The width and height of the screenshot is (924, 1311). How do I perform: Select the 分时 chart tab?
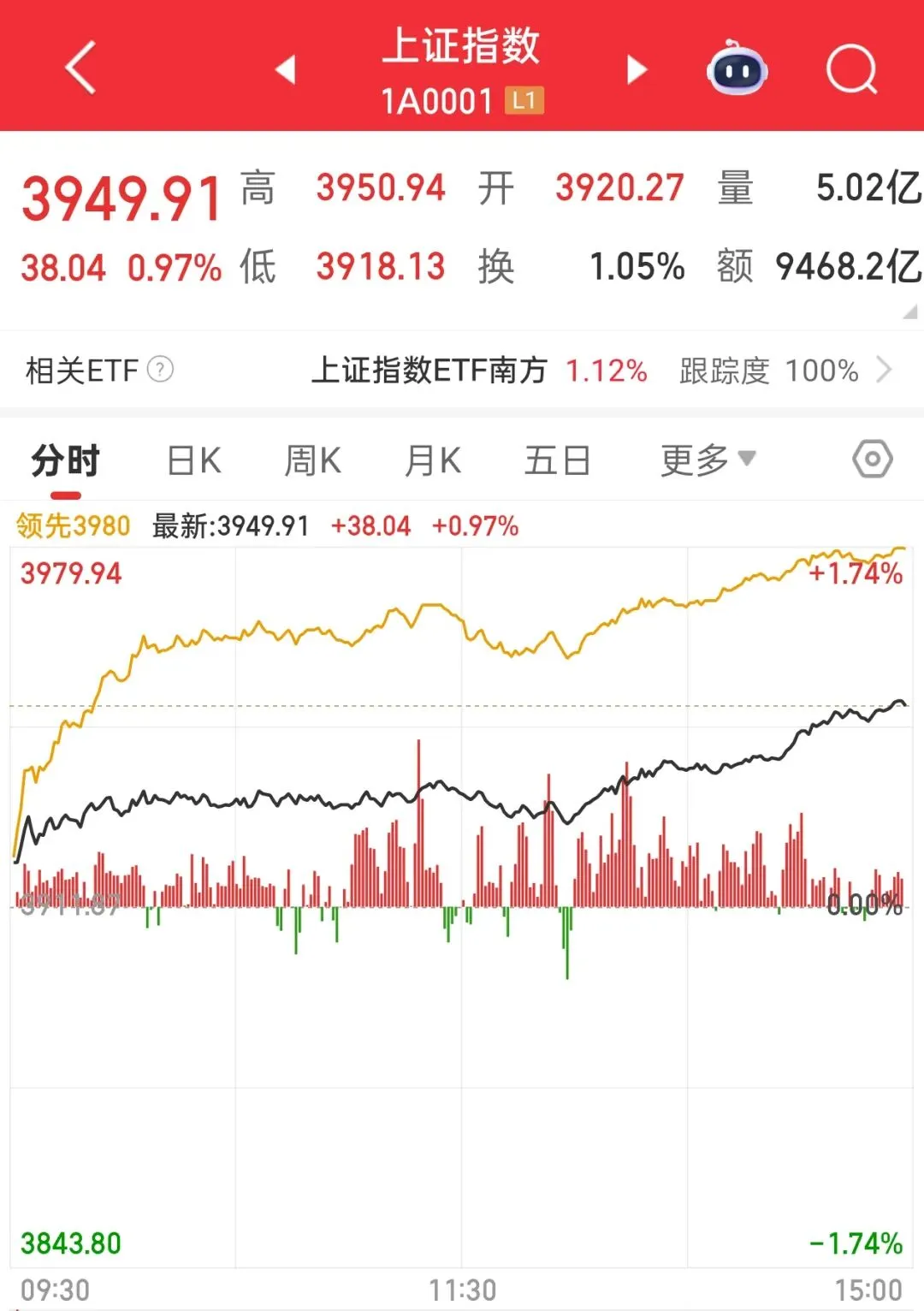pyautogui.click(x=66, y=461)
